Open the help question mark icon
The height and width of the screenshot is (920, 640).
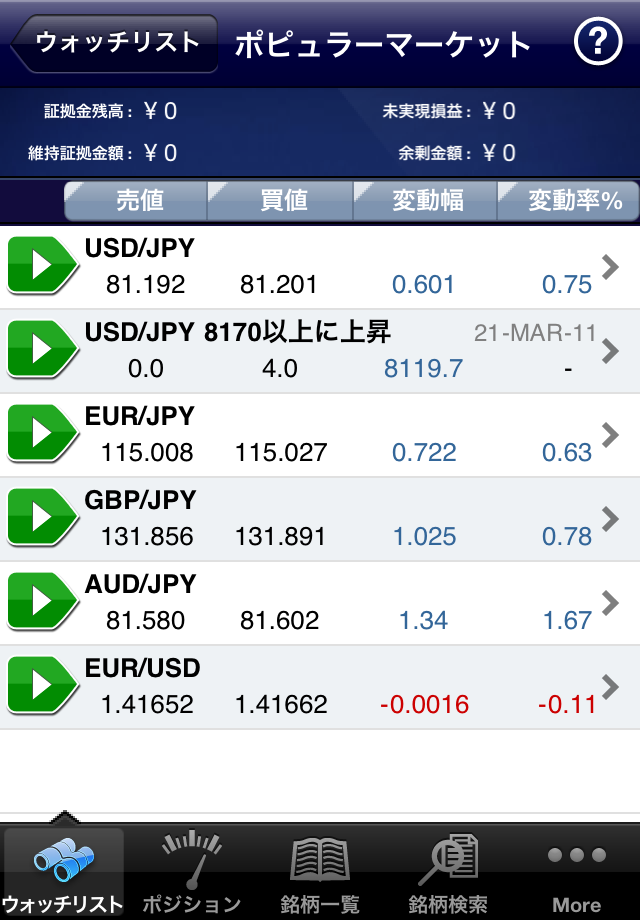point(598,43)
